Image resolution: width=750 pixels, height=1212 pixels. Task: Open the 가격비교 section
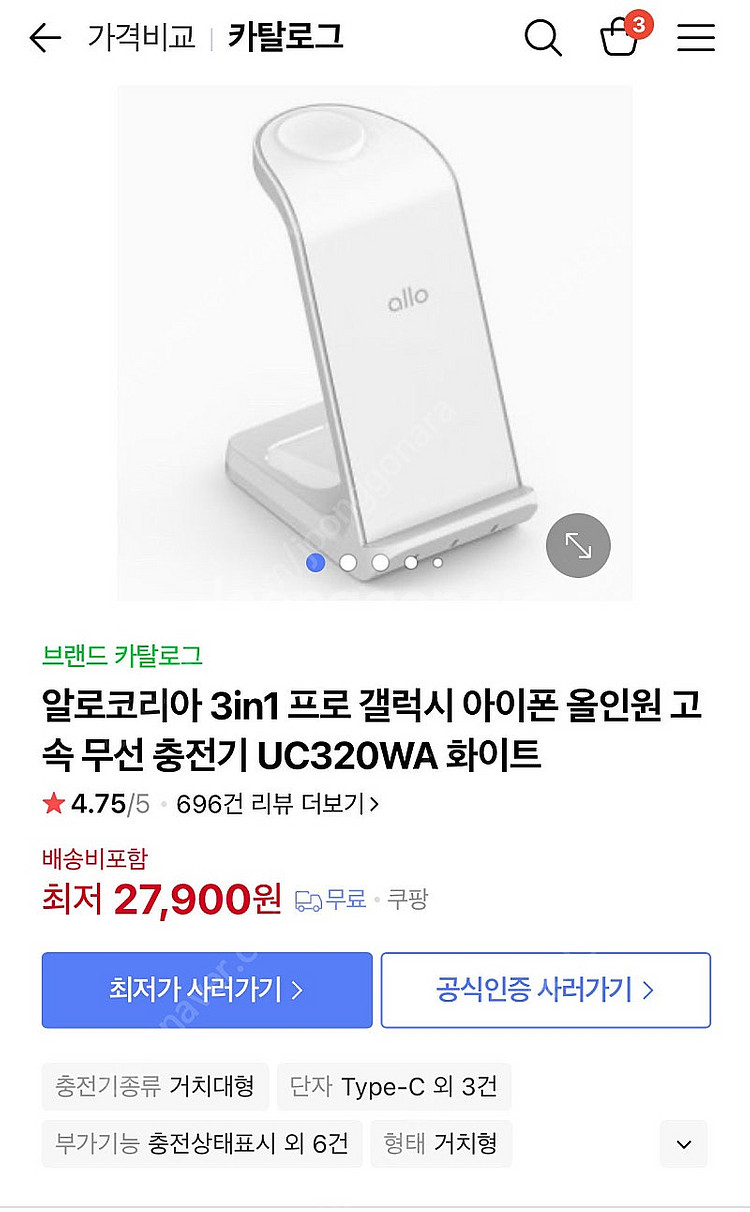141,38
